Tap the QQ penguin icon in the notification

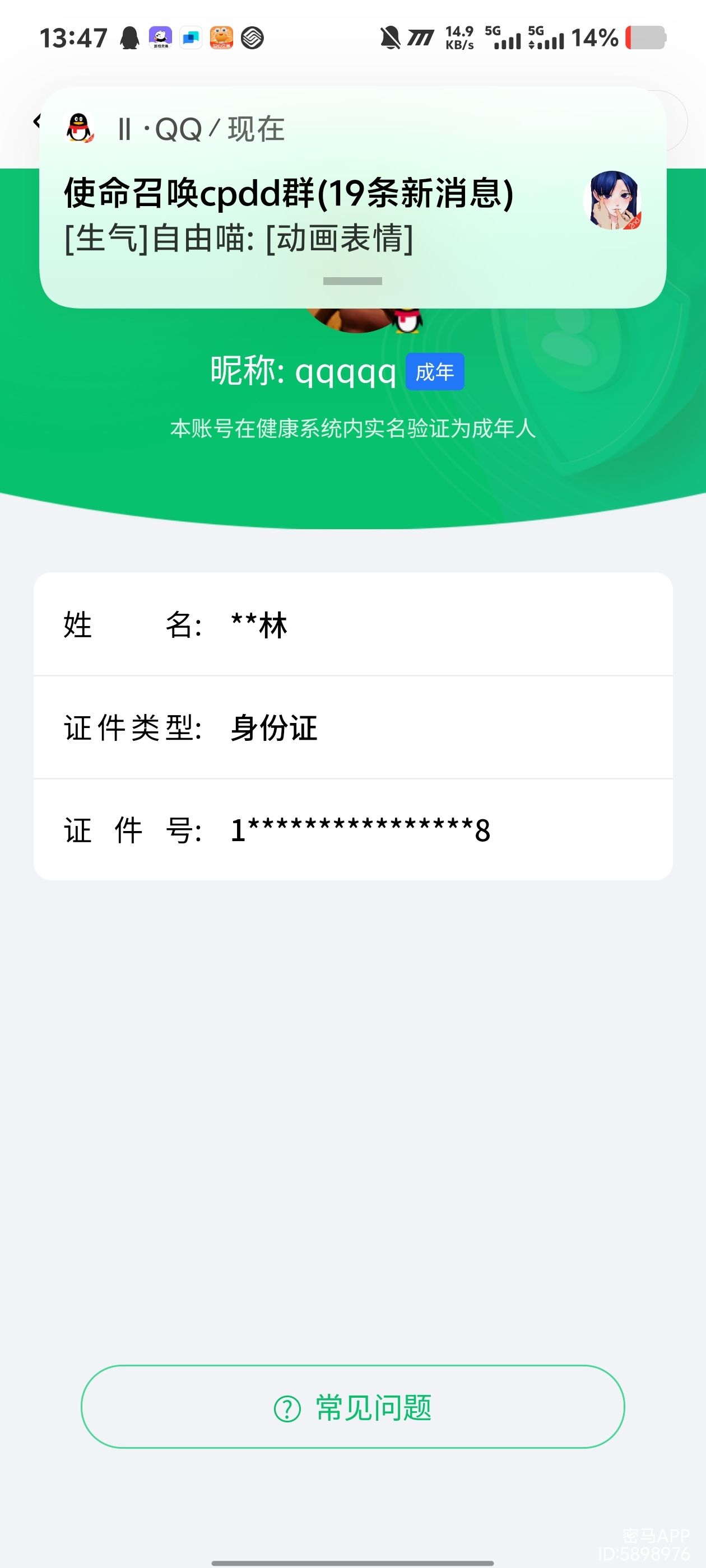pyautogui.click(x=79, y=127)
